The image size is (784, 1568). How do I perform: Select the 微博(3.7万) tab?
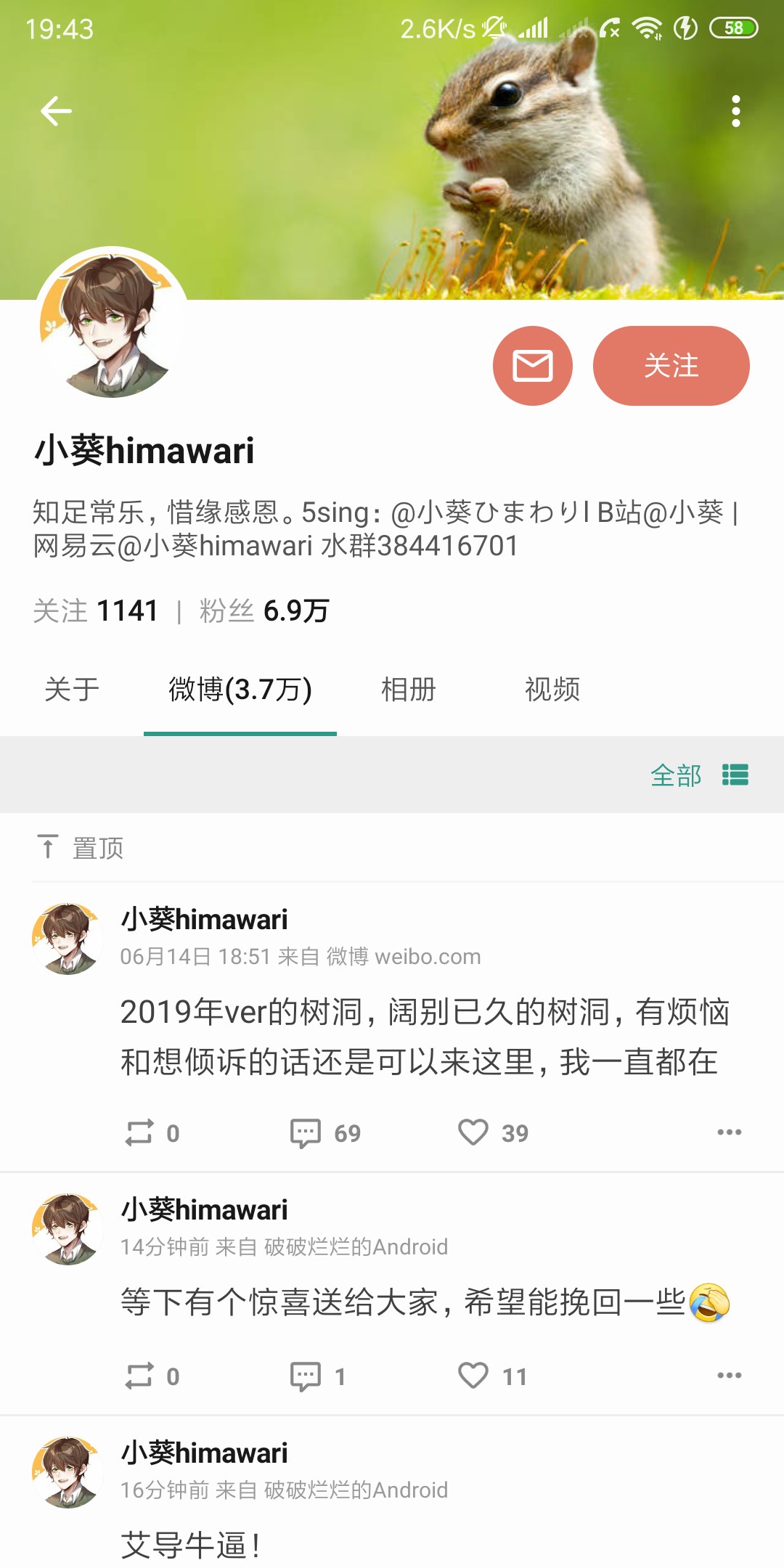click(x=240, y=690)
